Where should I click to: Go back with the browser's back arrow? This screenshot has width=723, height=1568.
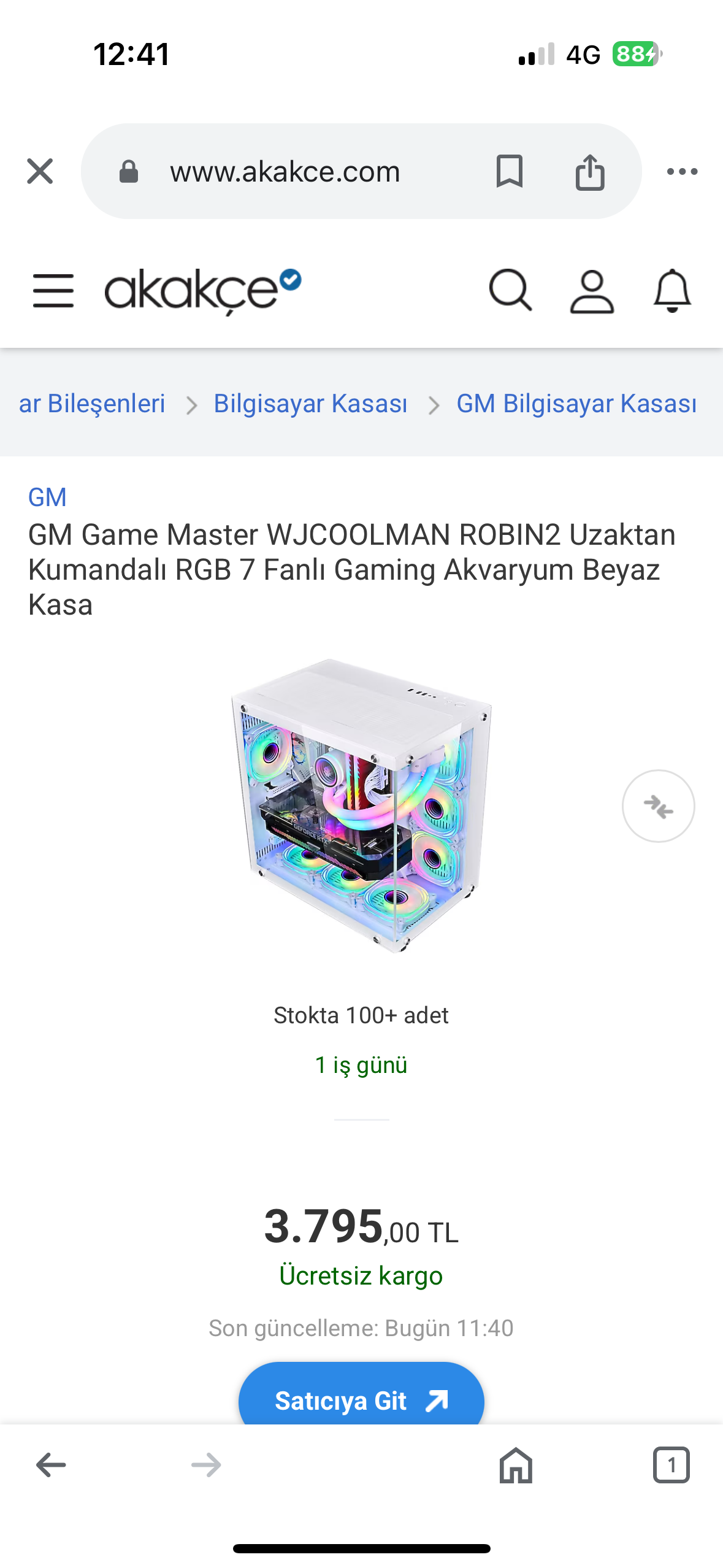coord(51,1465)
